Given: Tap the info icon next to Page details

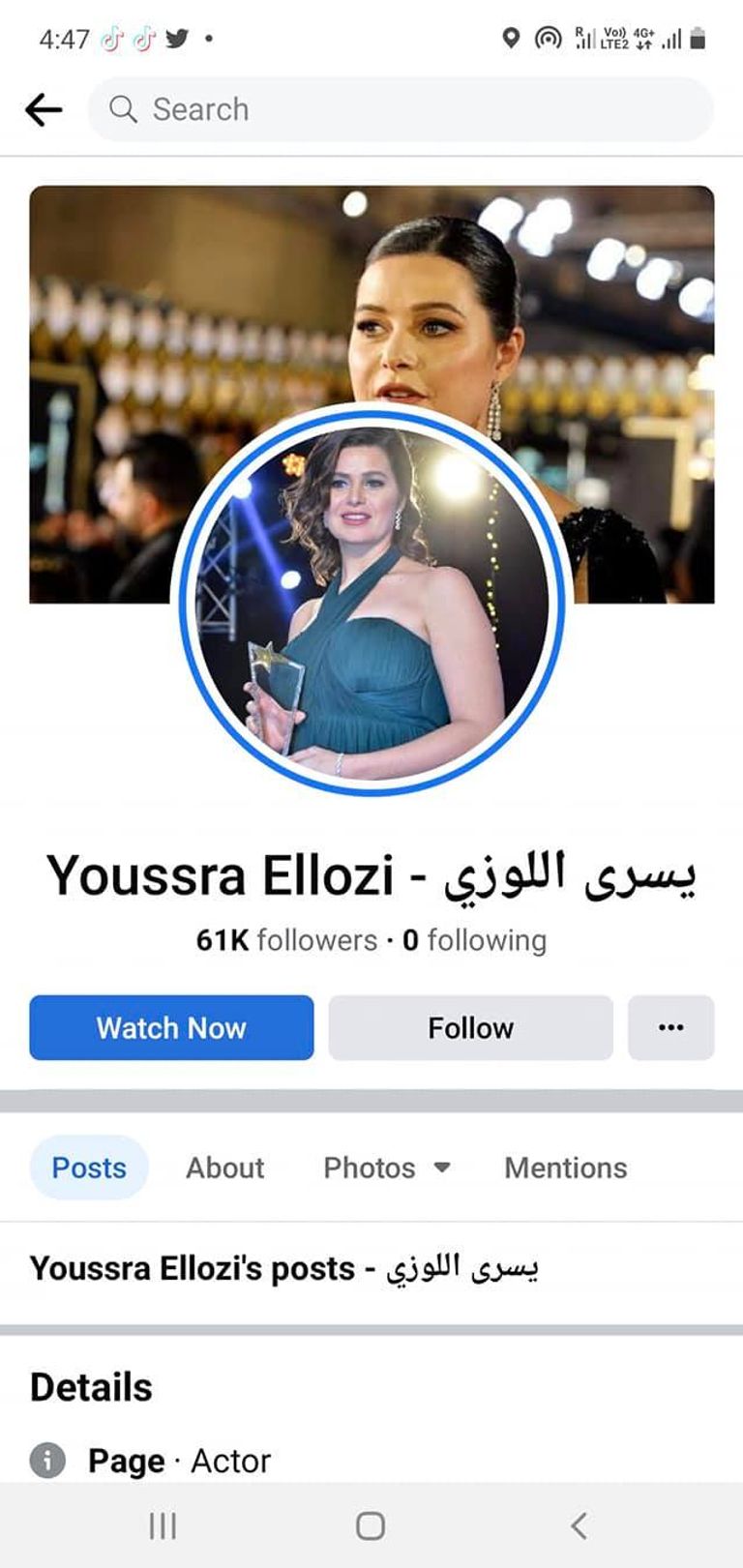Looking at the screenshot, I should tap(50, 1461).
